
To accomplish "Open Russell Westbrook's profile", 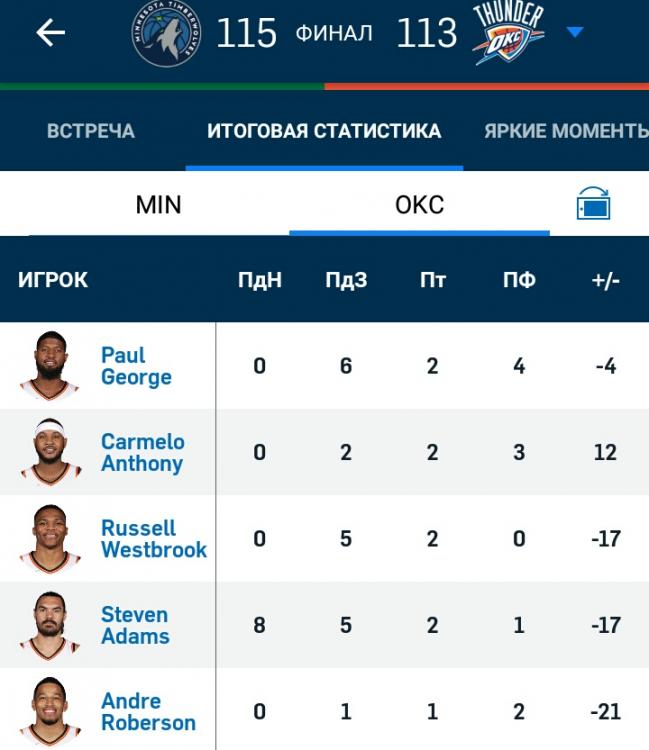I will [x=153, y=538].
